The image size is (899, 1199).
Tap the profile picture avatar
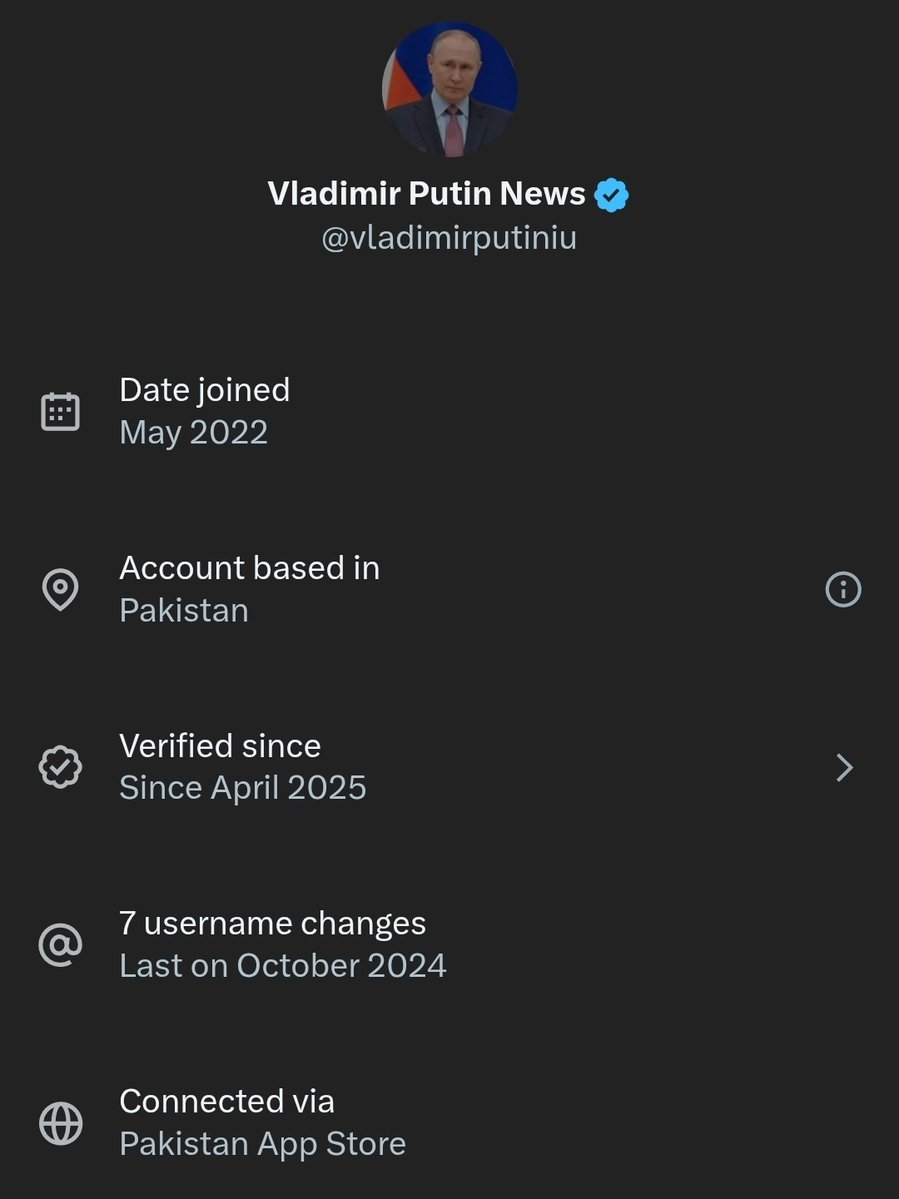click(450, 90)
